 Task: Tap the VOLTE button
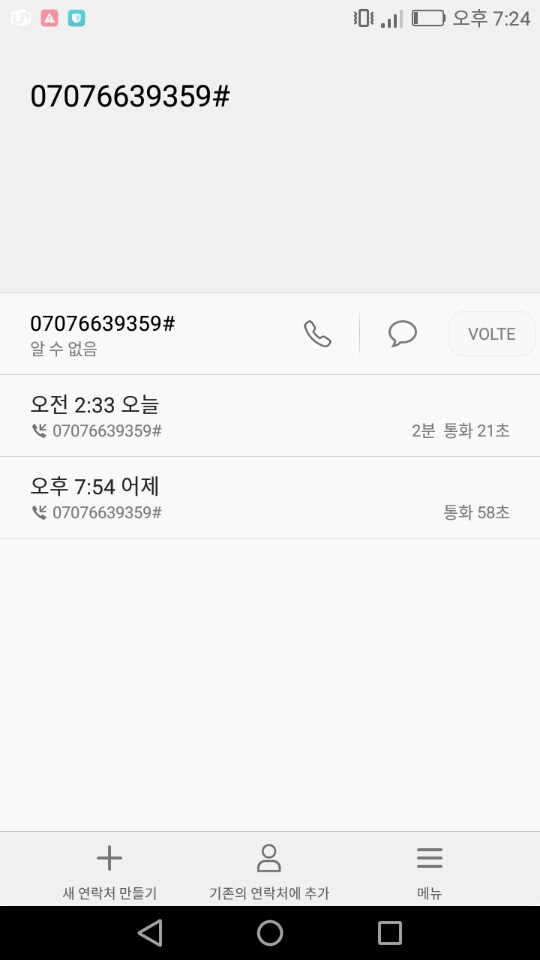[492, 334]
